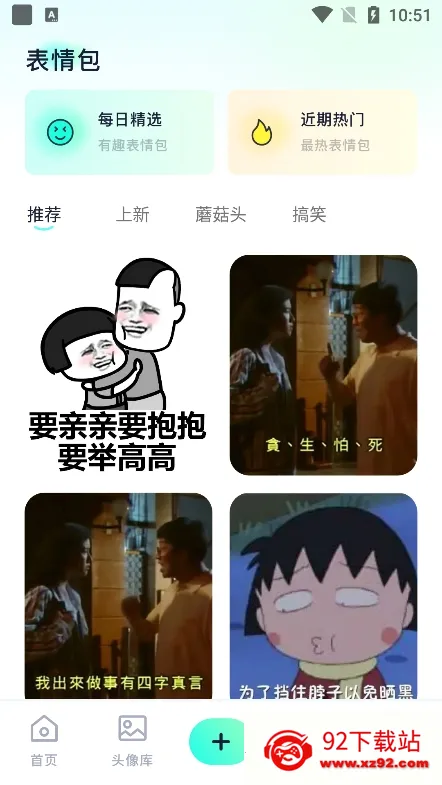Image resolution: width=442 pixels, height=785 pixels.
Task: Switch to the 上新 tab
Action: coord(132,215)
